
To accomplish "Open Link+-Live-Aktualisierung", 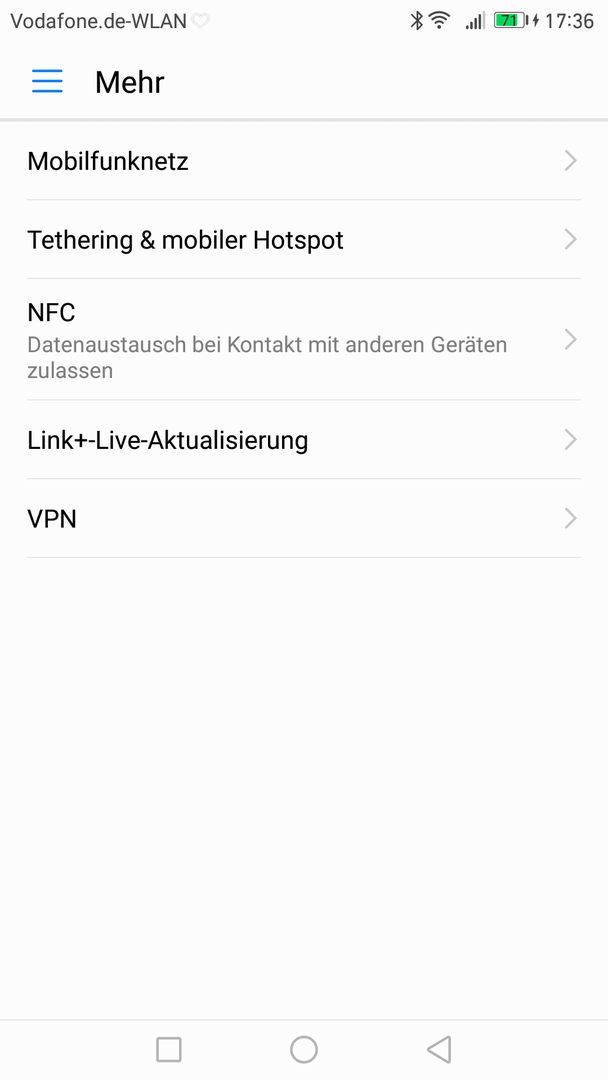I will point(304,439).
